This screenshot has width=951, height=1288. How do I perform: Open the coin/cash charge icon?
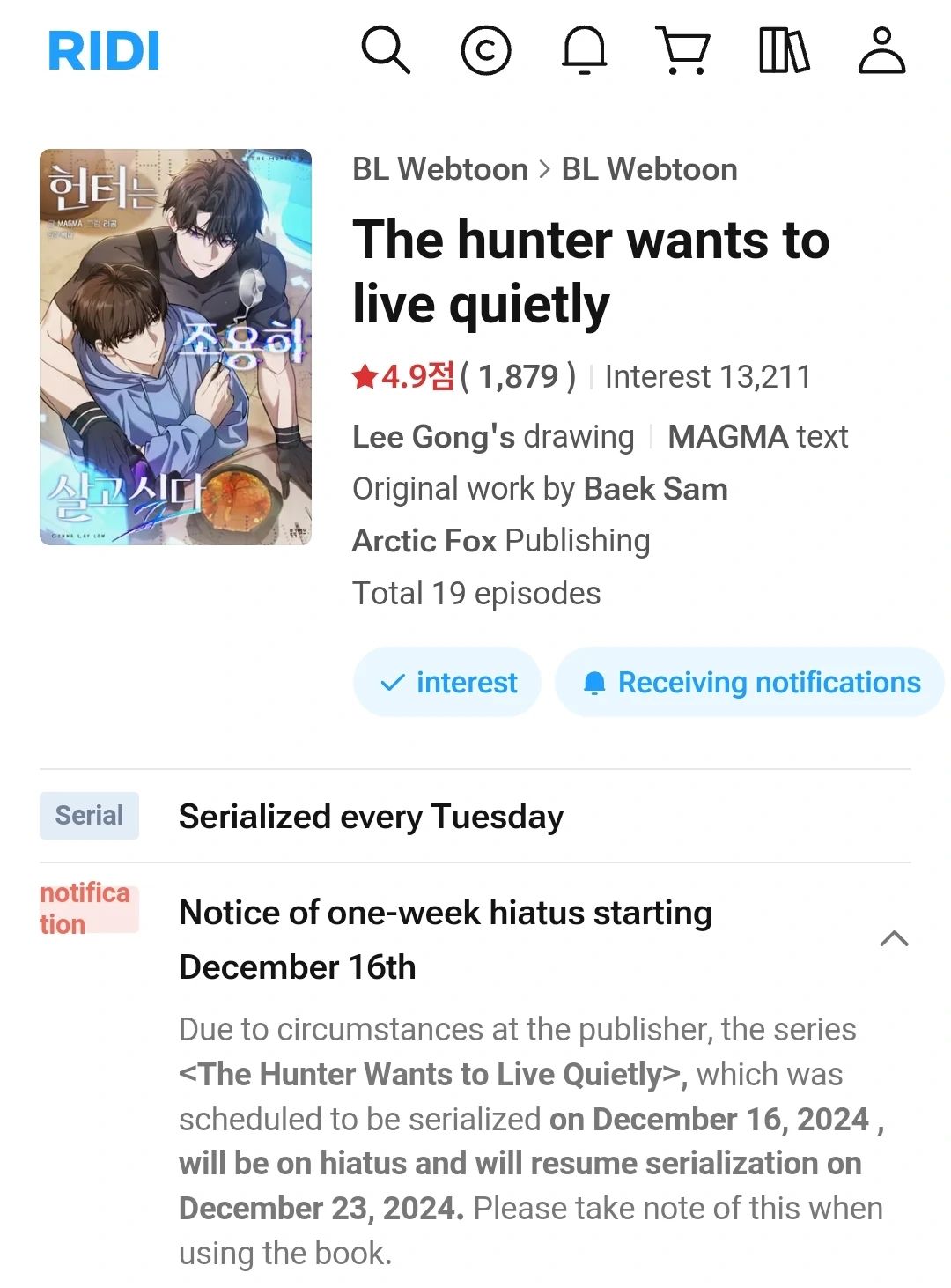pos(486,50)
